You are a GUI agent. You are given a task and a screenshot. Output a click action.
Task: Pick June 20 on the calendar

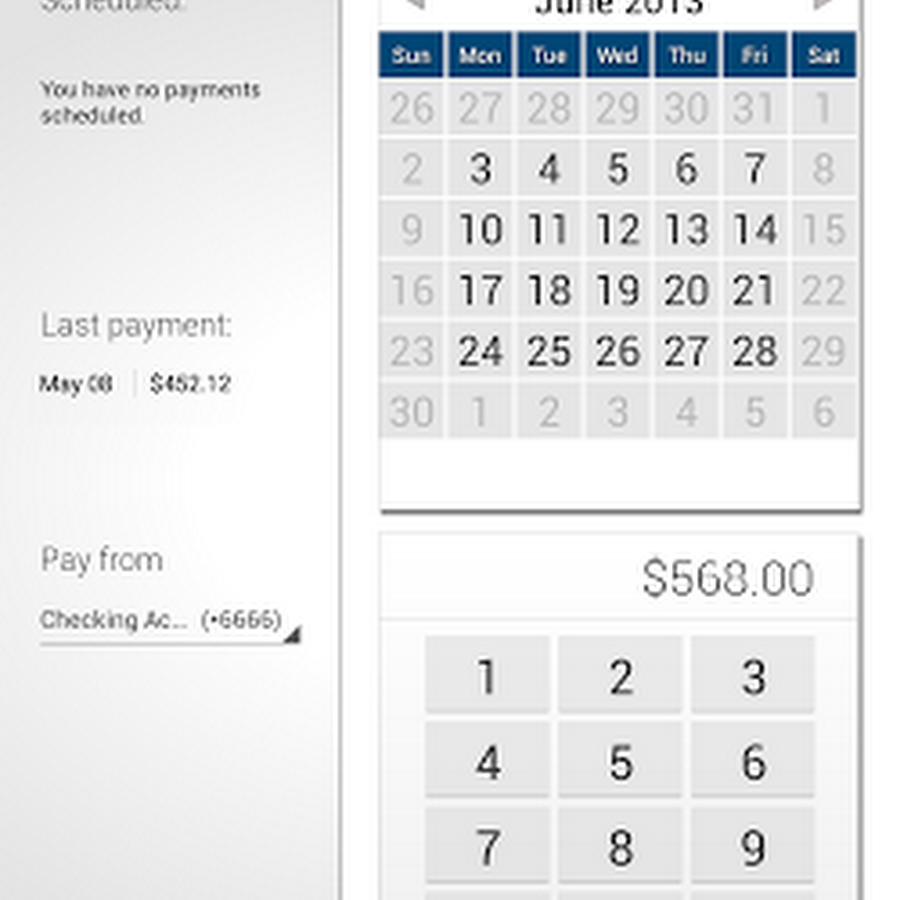pyautogui.click(x=686, y=291)
